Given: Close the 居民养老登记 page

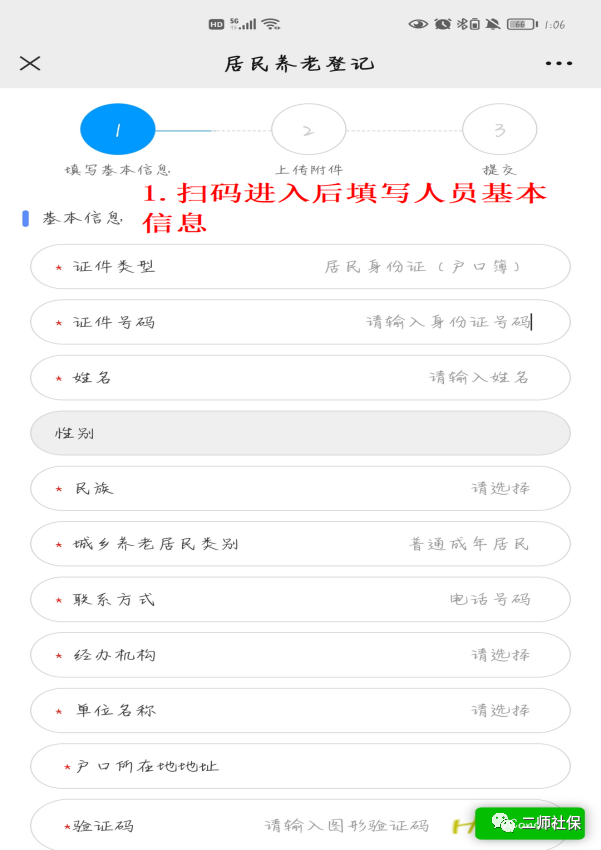Looking at the screenshot, I should coord(30,63).
